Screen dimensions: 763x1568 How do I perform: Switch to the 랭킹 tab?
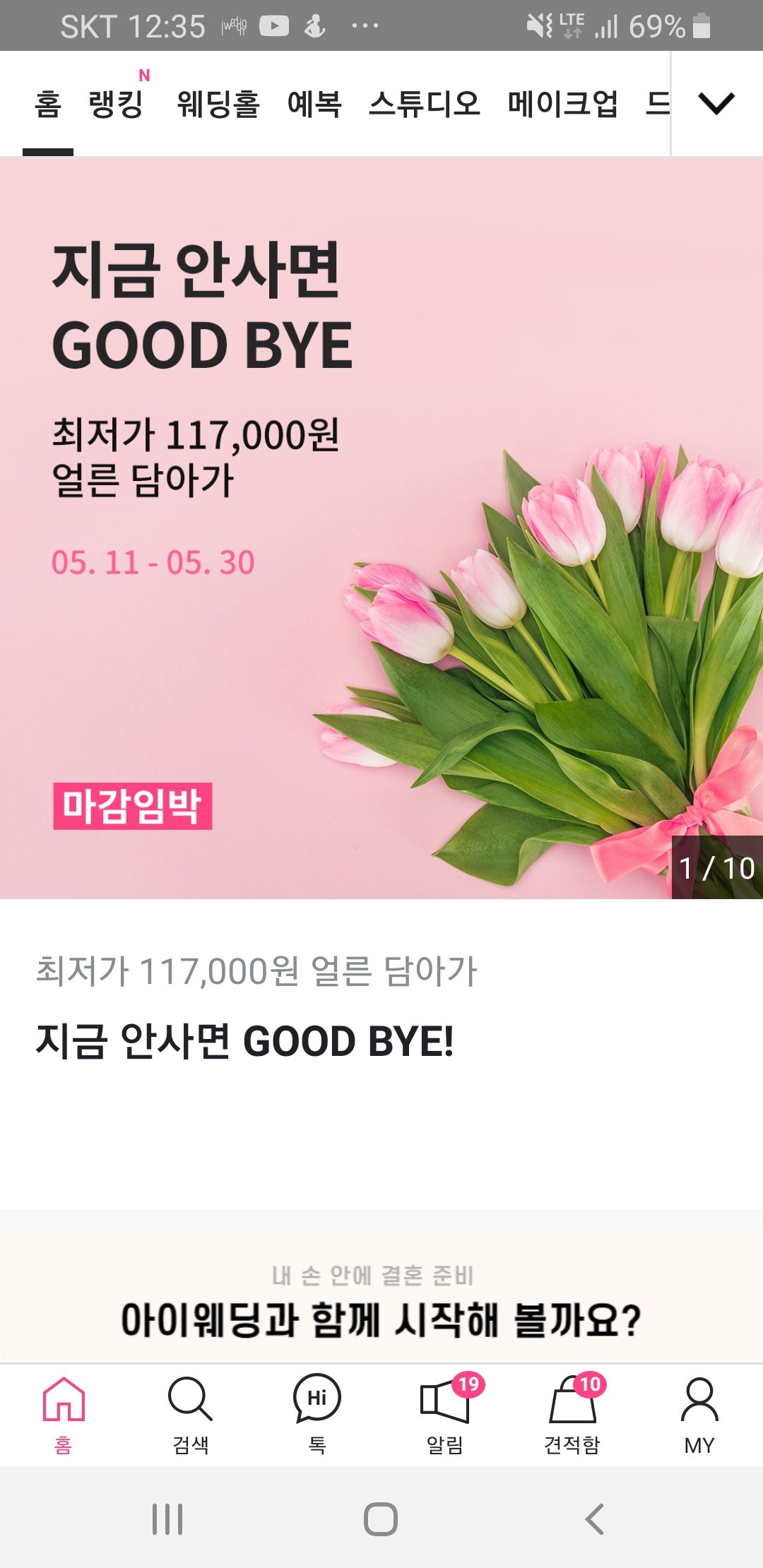[x=116, y=104]
